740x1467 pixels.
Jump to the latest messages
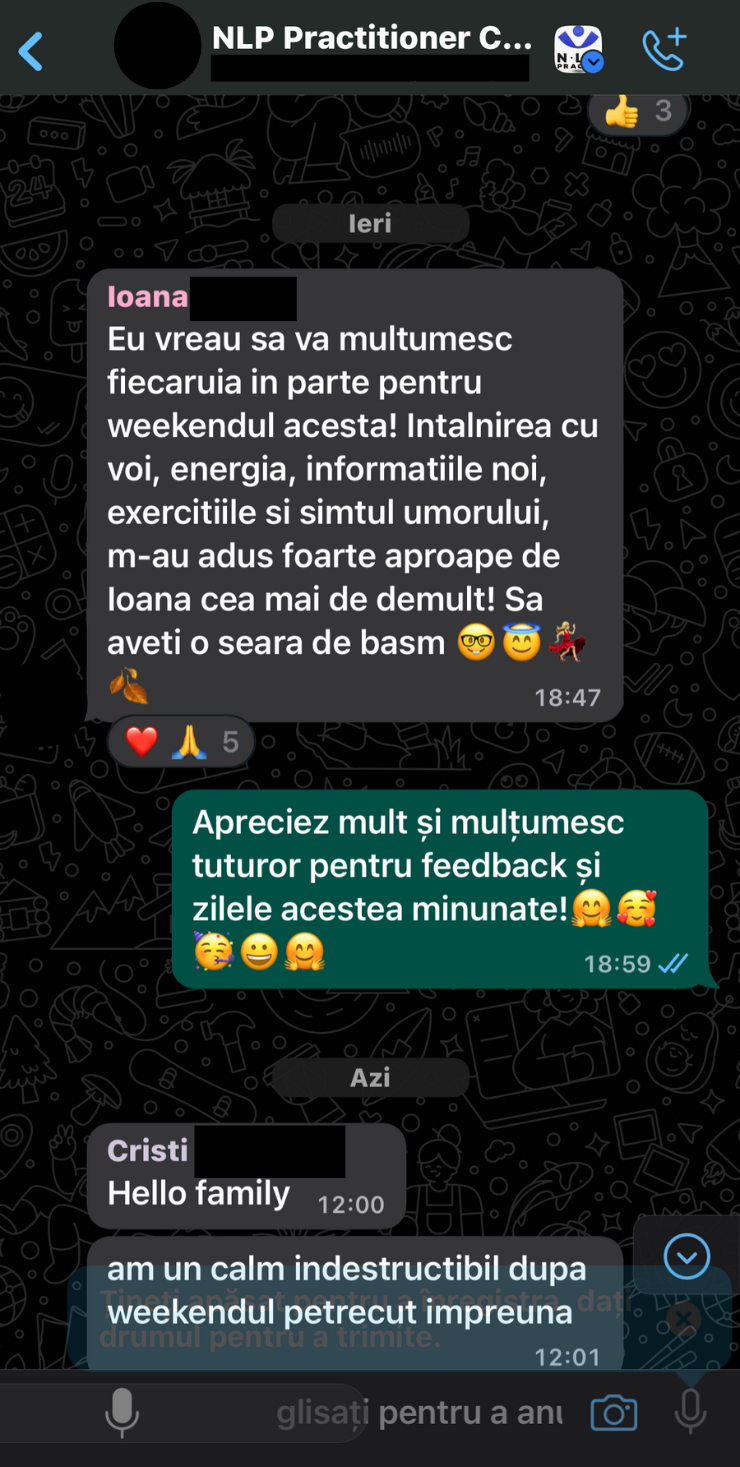(x=687, y=1256)
